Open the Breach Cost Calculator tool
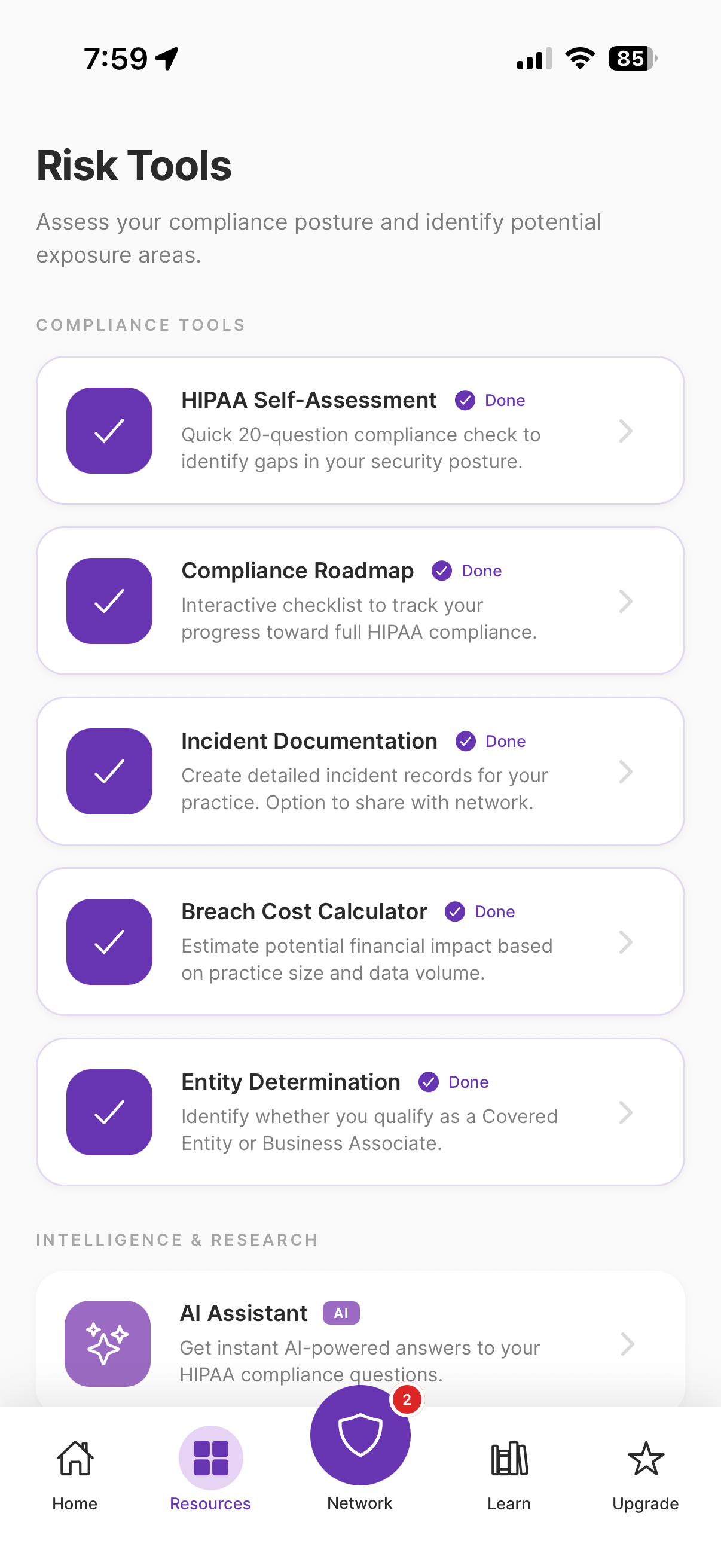721x1568 pixels. pyautogui.click(x=360, y=942)
